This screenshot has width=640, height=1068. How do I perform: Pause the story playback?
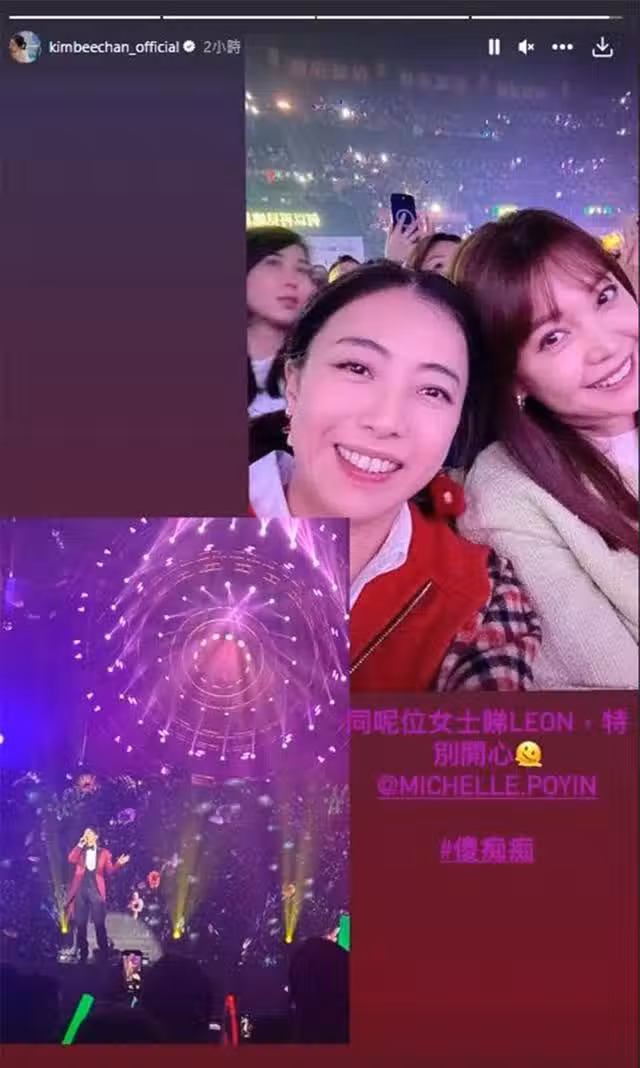tap(493, 47)
